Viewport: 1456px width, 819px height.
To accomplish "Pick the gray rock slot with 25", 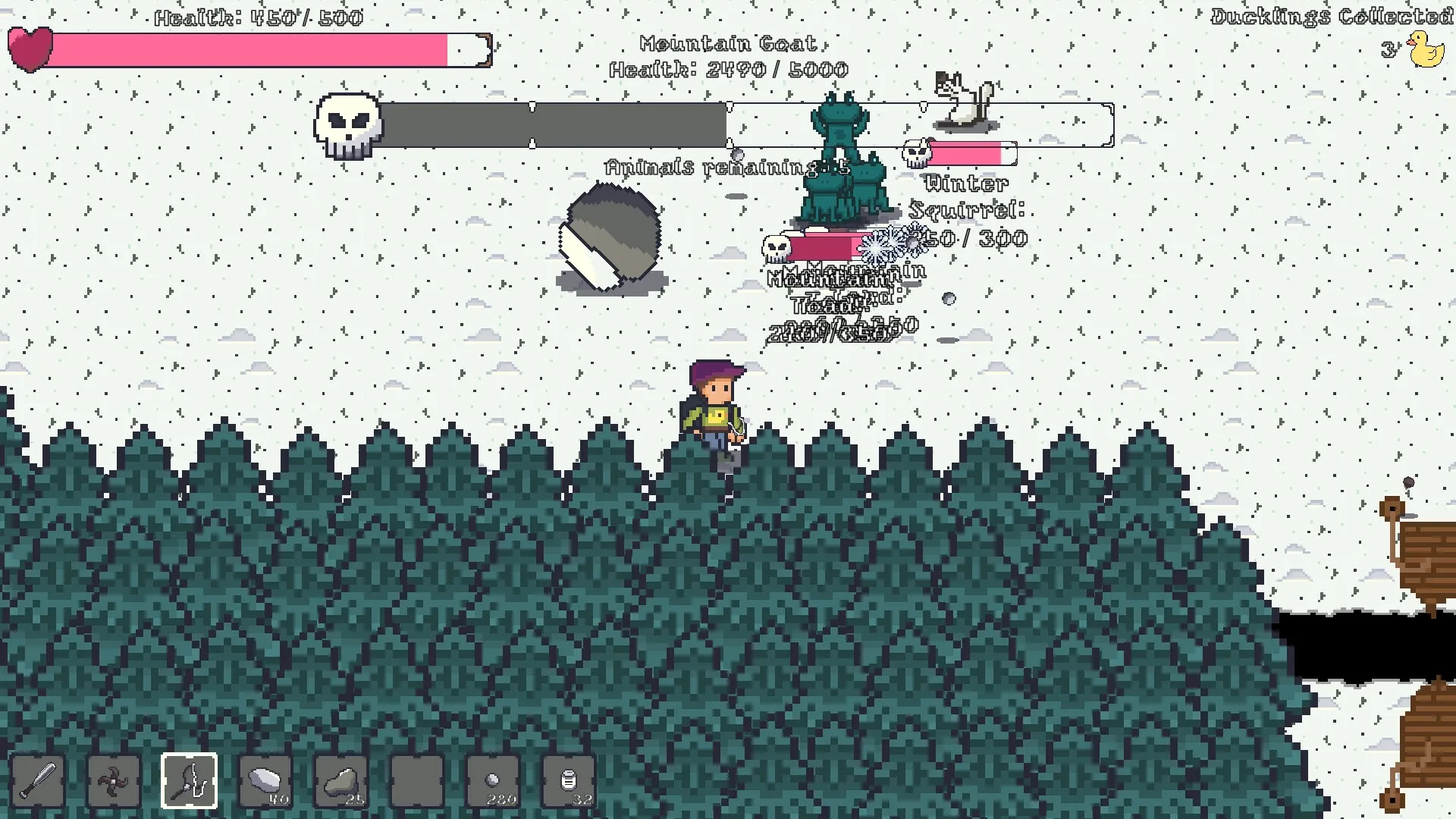I will (x=340, y=781).
